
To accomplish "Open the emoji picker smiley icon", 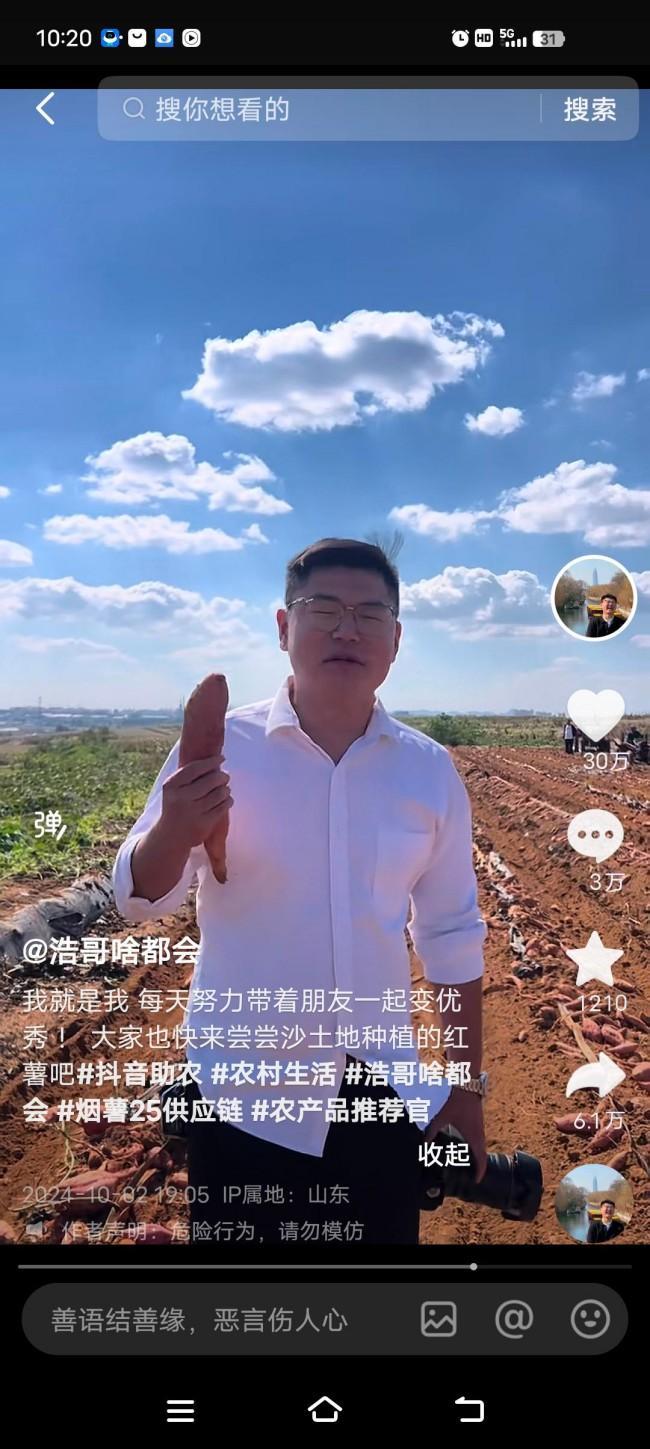I will click(x=590, y=1319).
